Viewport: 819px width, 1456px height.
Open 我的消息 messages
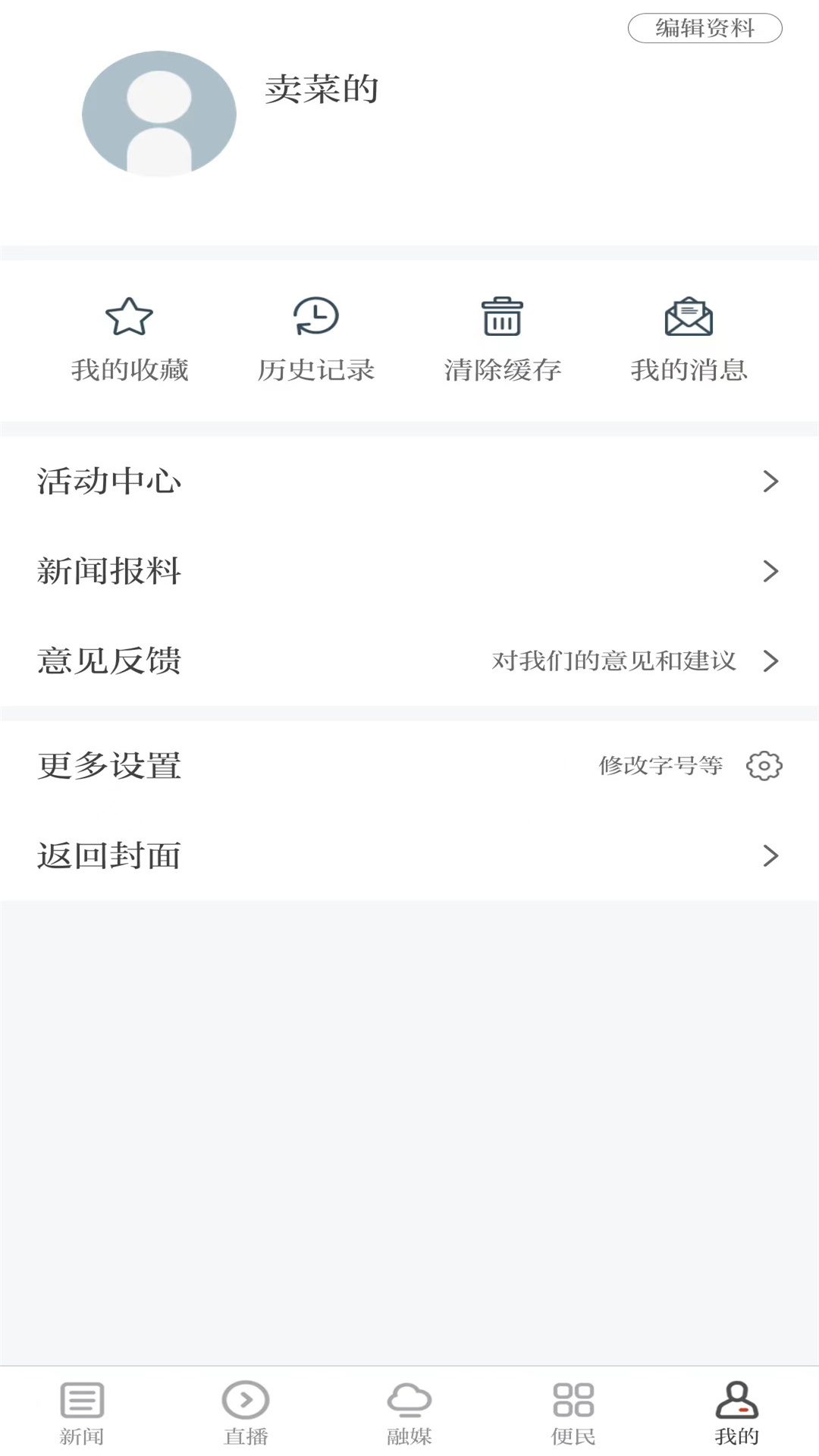689,339
